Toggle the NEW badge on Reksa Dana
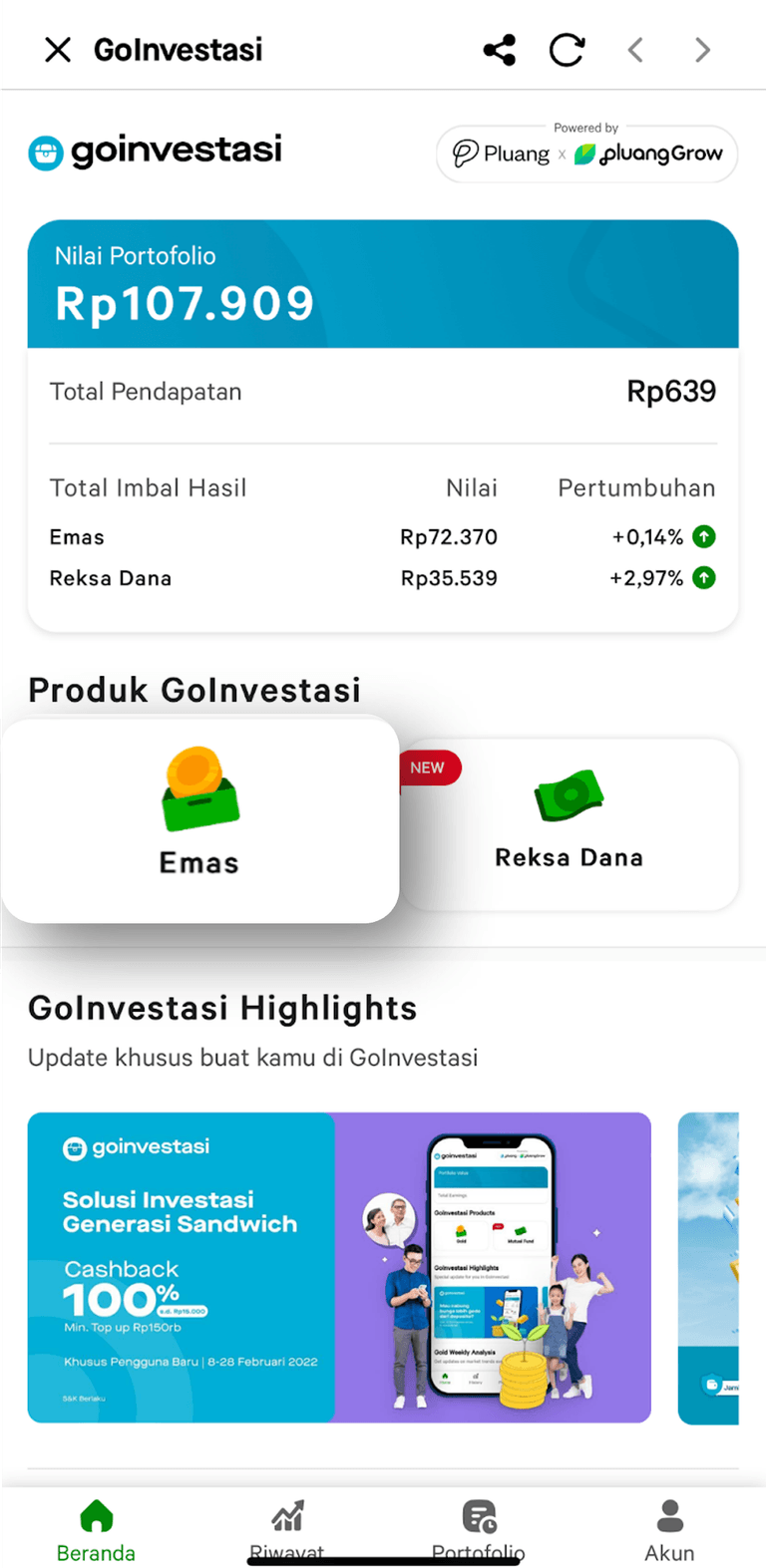 coord(429,768)
